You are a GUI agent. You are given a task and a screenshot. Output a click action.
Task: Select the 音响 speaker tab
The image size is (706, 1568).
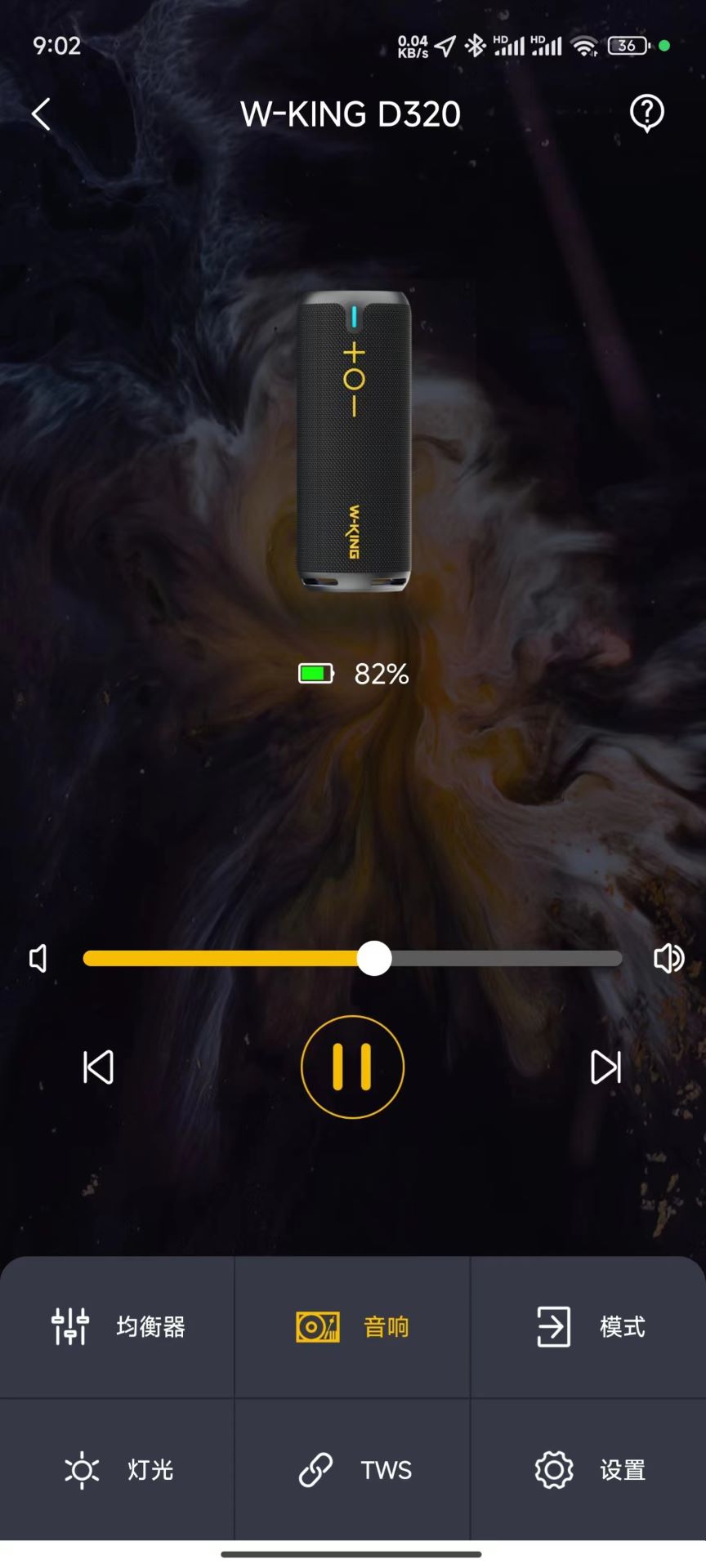click(x=352, y=1327)
